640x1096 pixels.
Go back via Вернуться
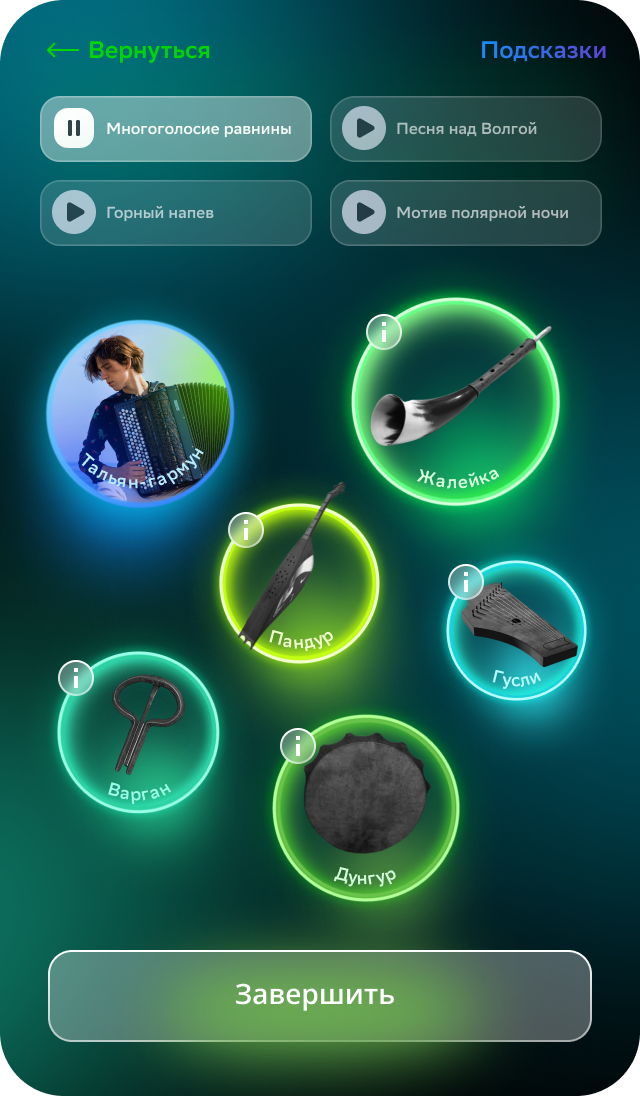[x=128, y=50]
